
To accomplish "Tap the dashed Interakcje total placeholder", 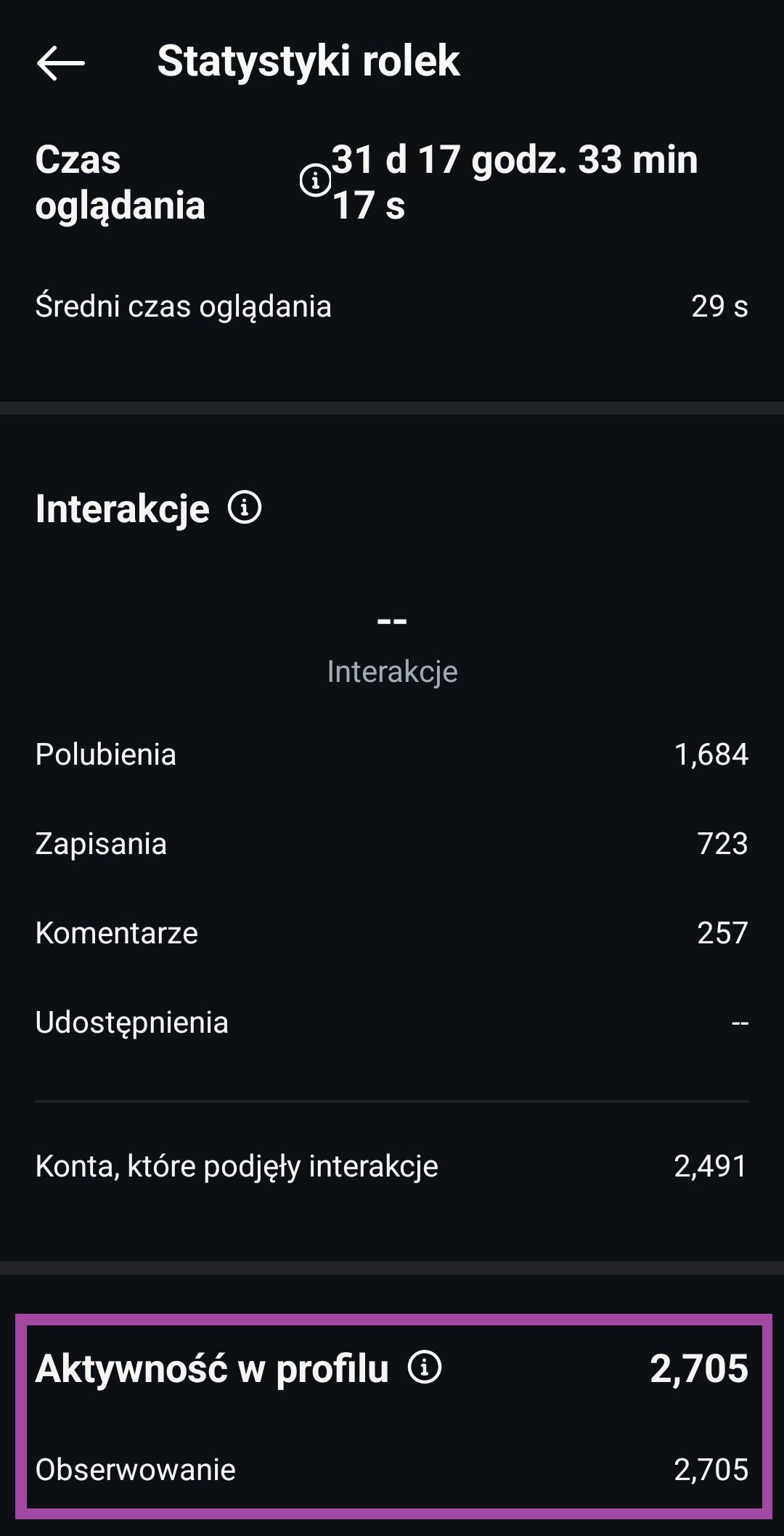I will 392,621.
